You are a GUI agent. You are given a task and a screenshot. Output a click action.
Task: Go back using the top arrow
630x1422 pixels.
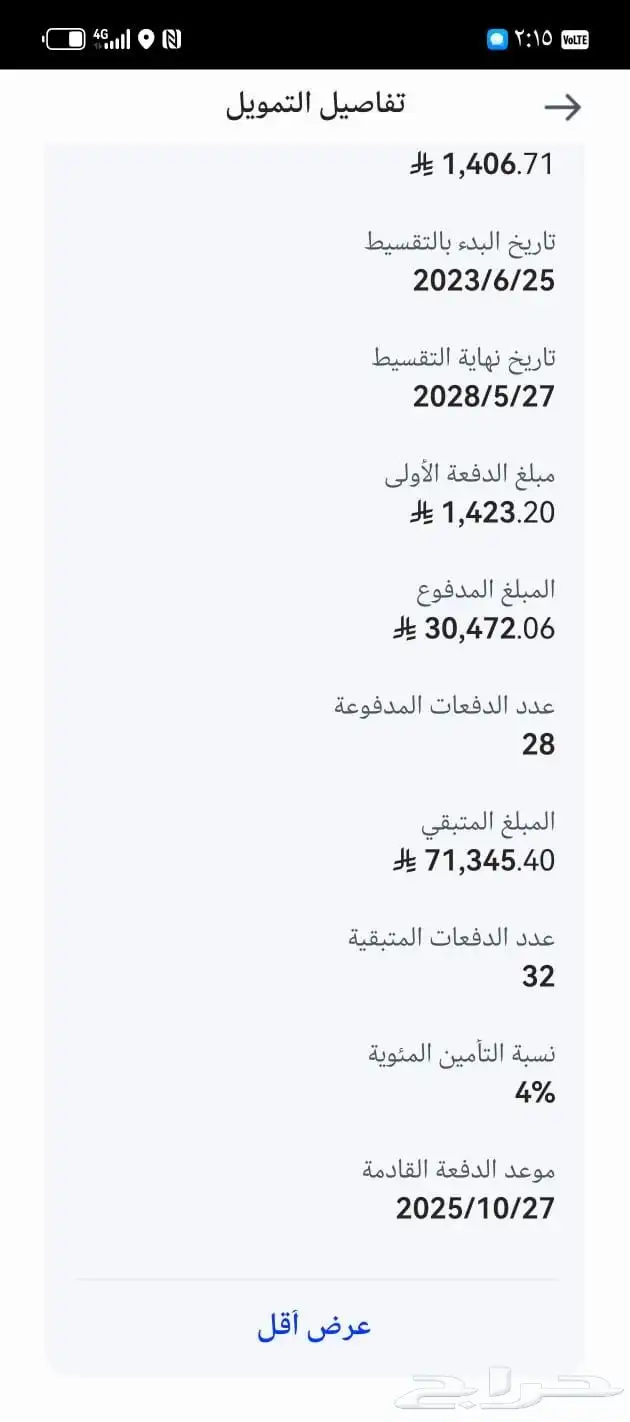tap(563, 107)
